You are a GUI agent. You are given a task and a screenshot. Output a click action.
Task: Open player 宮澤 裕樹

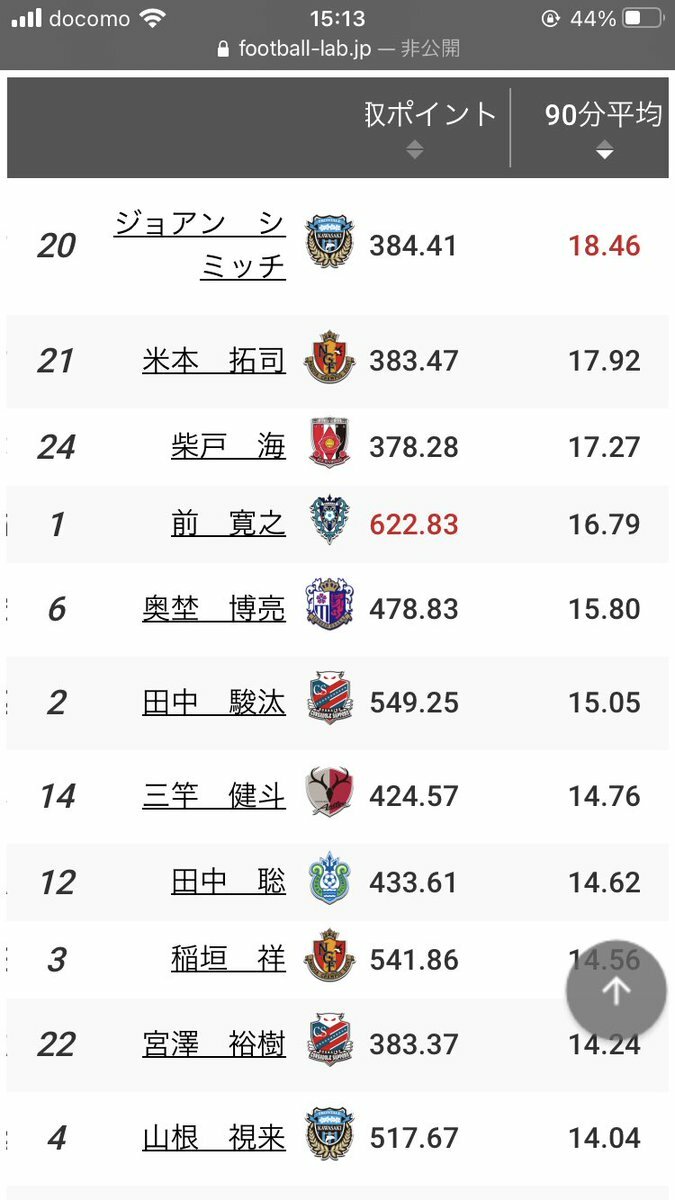[x=214, y=1044]
